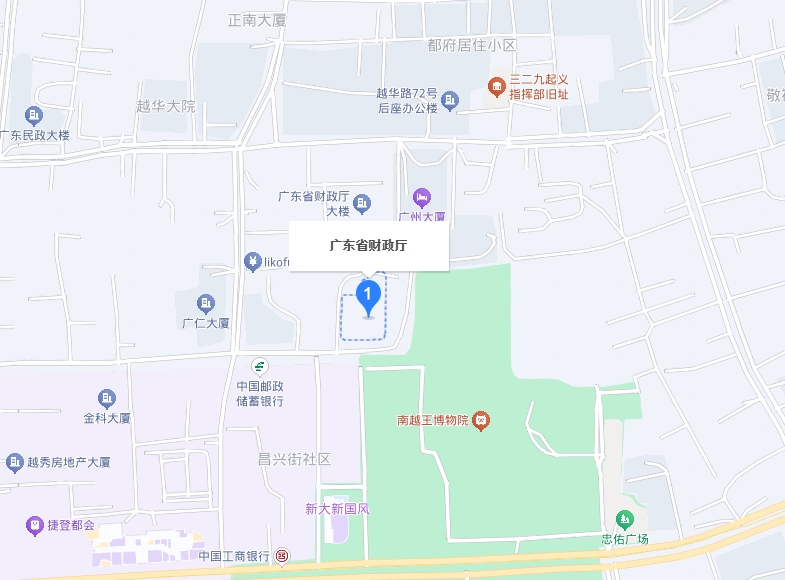This screenshot has height=580, width=785.
Task: Select the 广东省财政厅大楼 point
Action: coord(362,203)
